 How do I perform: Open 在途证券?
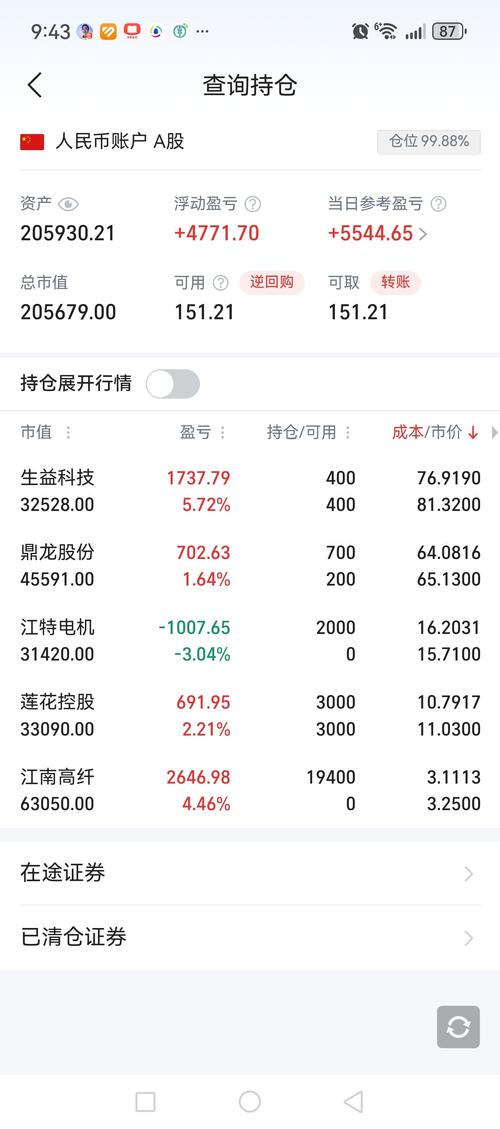tap(250, 873)
